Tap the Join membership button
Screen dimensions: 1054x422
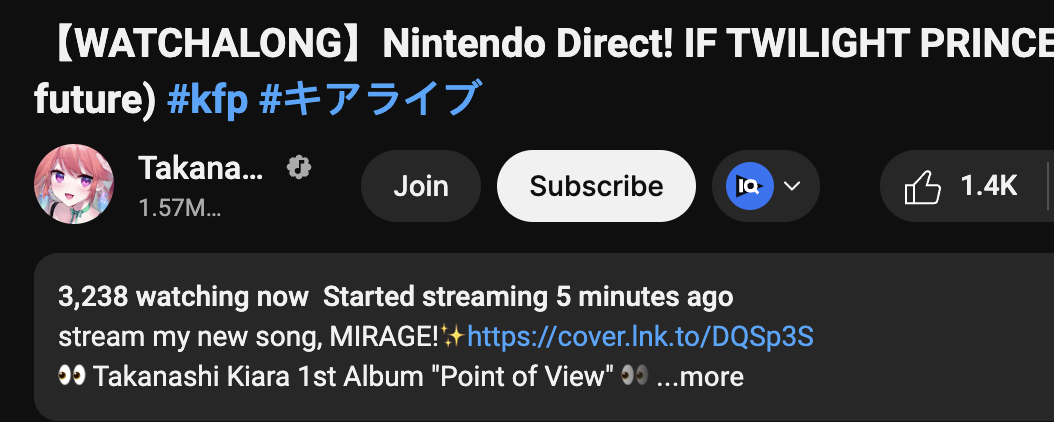[x=420, y=186]
